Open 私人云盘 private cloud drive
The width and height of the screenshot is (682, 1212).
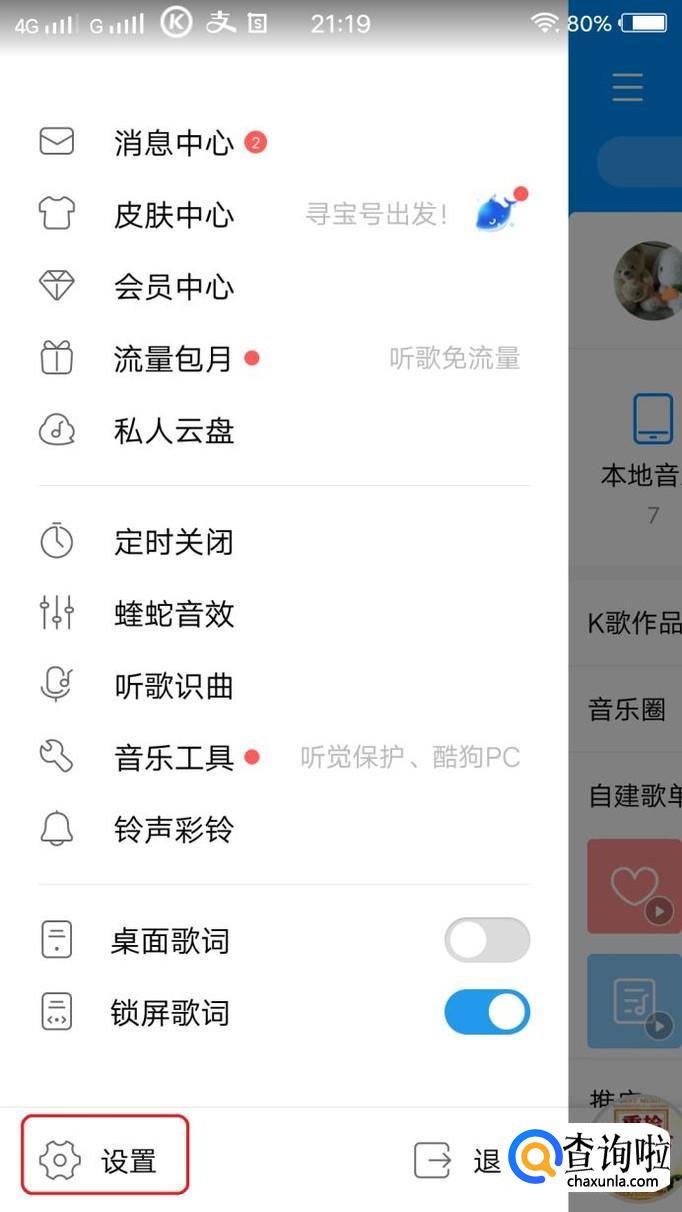[x=173, y=431]
